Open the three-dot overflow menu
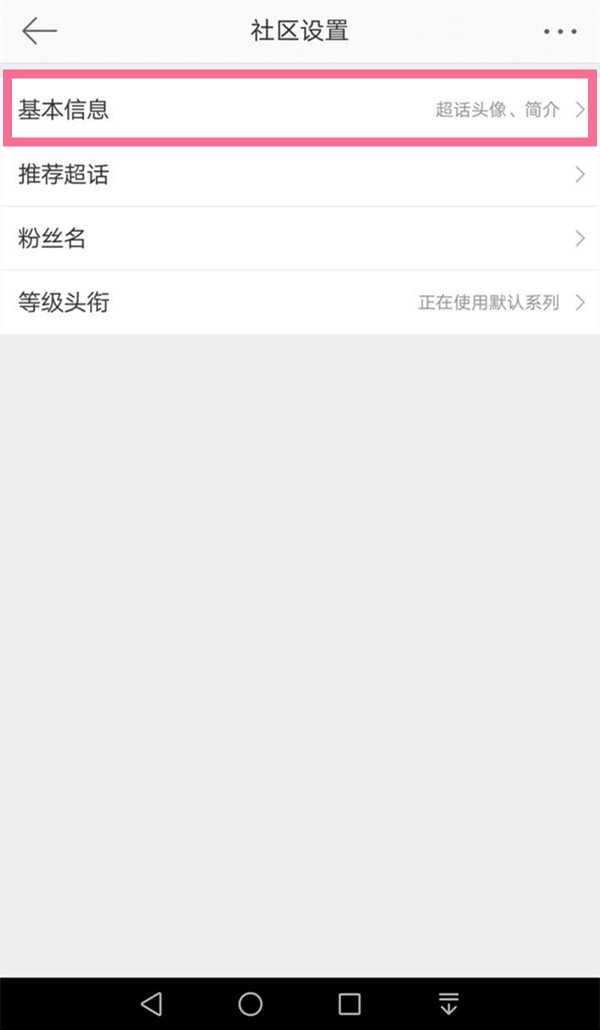Viewport: 600px width, 1030px height. 560,32
